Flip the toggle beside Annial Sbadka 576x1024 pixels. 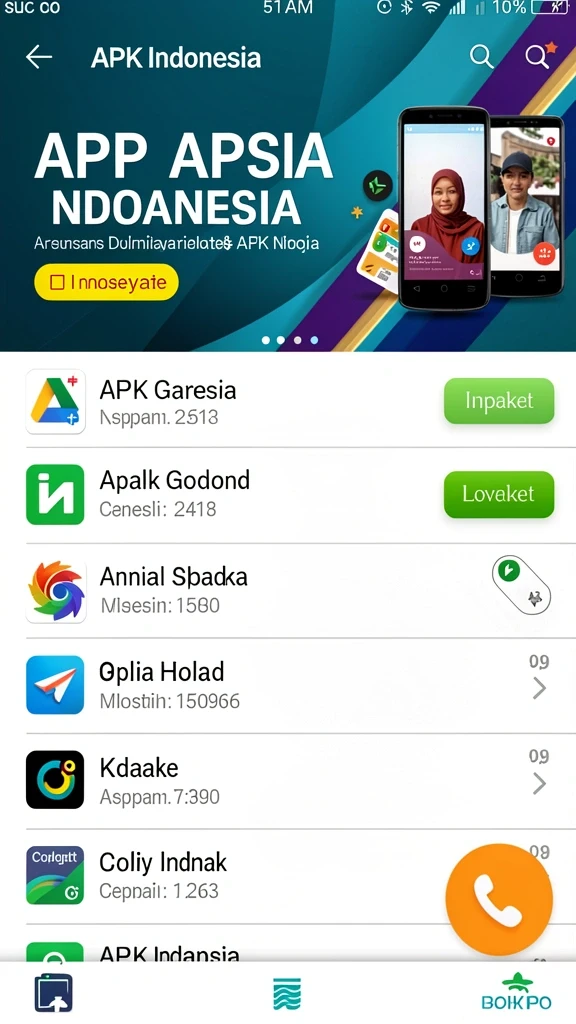(521, 584)
